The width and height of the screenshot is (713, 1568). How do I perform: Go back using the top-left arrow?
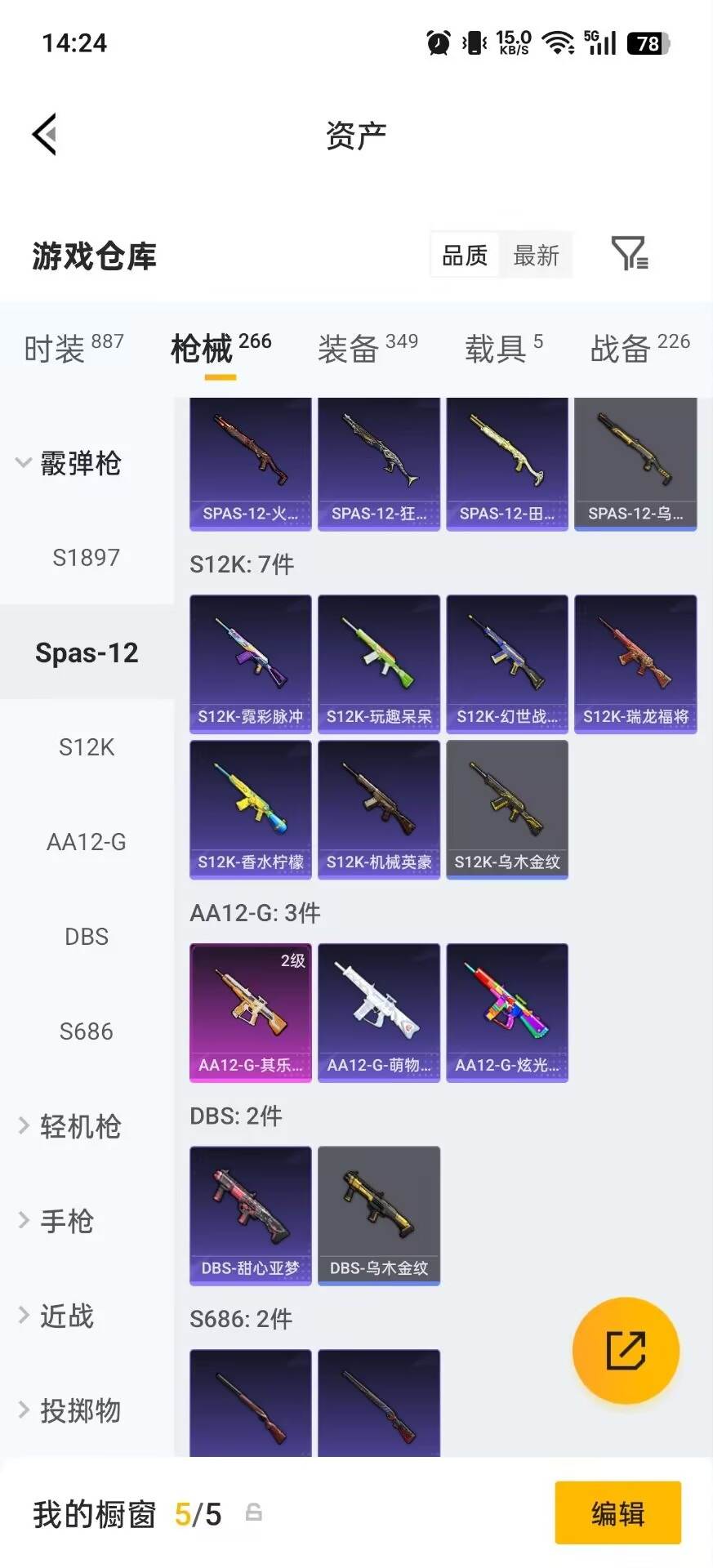45,134
